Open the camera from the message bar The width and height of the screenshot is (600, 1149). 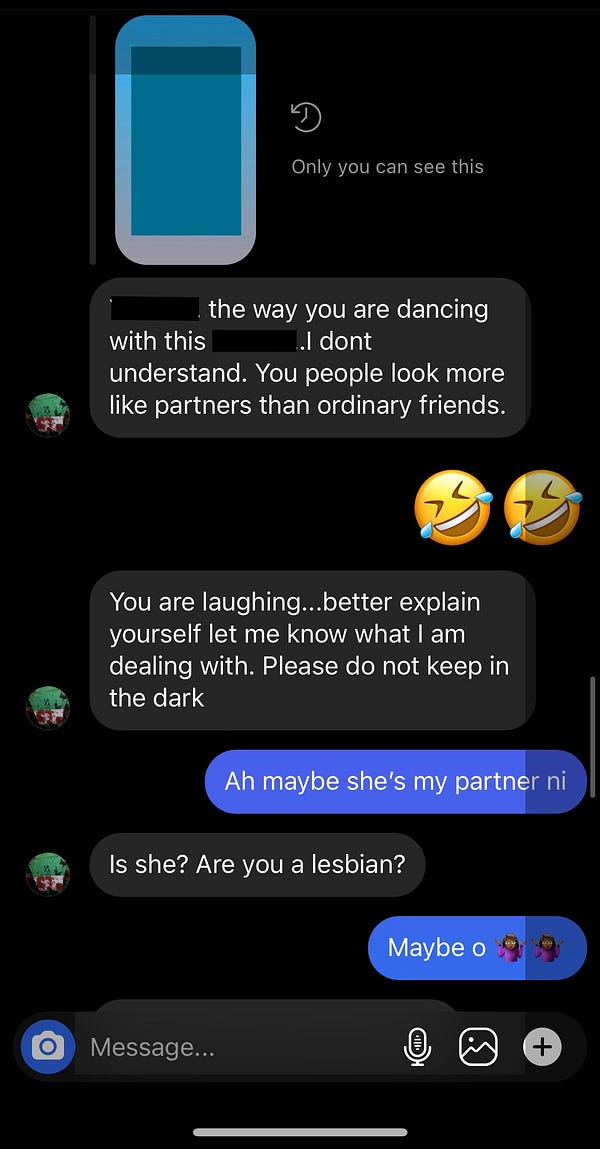click(47, 1047)
